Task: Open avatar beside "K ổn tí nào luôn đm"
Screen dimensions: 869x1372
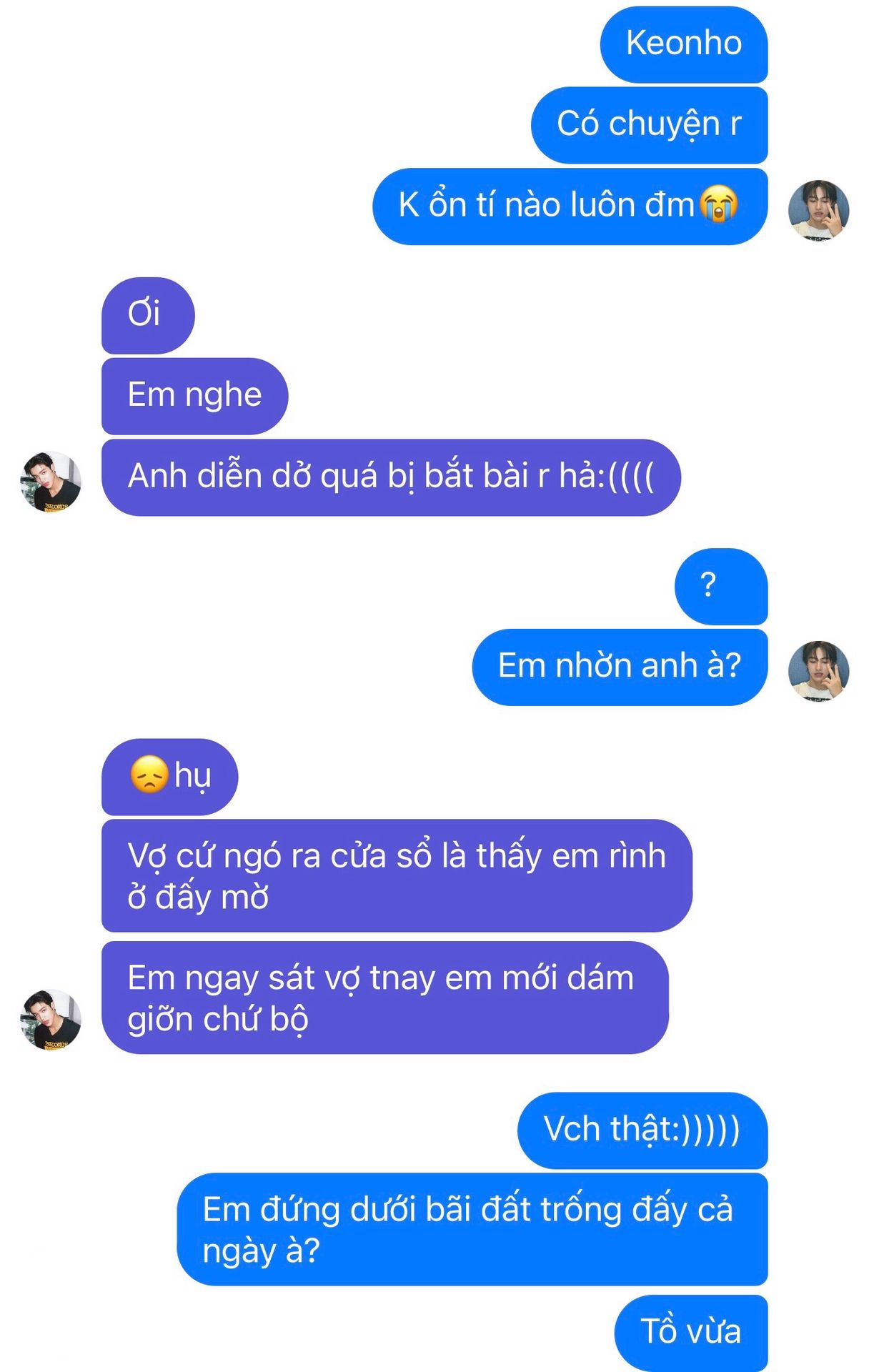Action: point(818,210)
